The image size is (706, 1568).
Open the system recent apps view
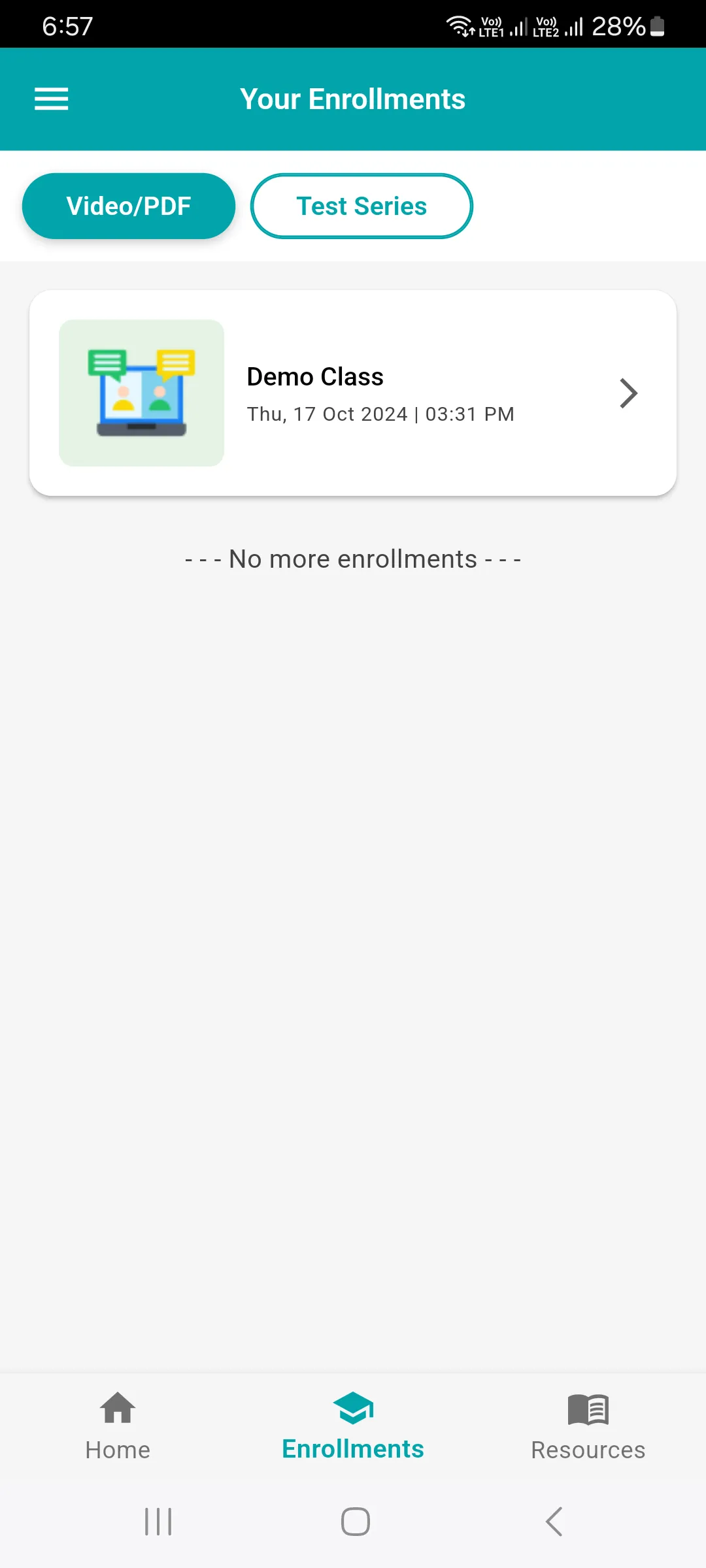(158, 1522)
